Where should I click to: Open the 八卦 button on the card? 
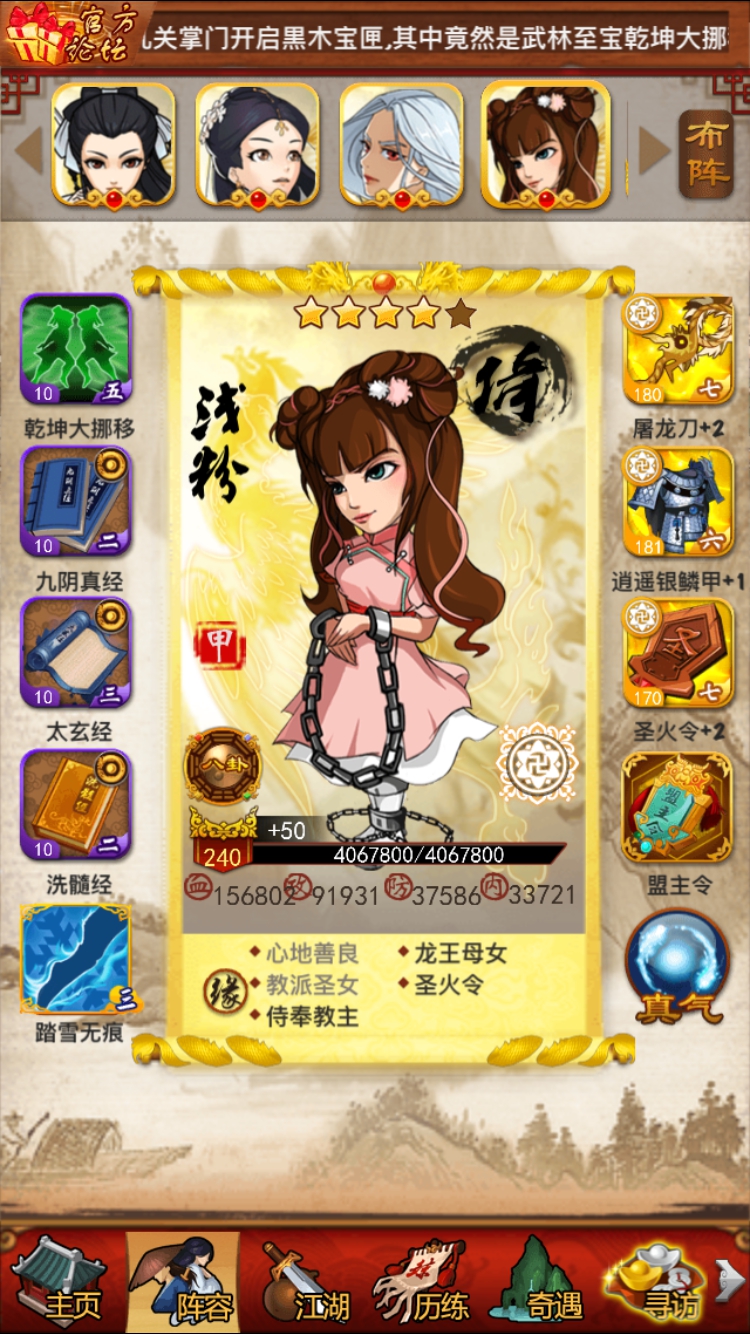click(222, 766)
